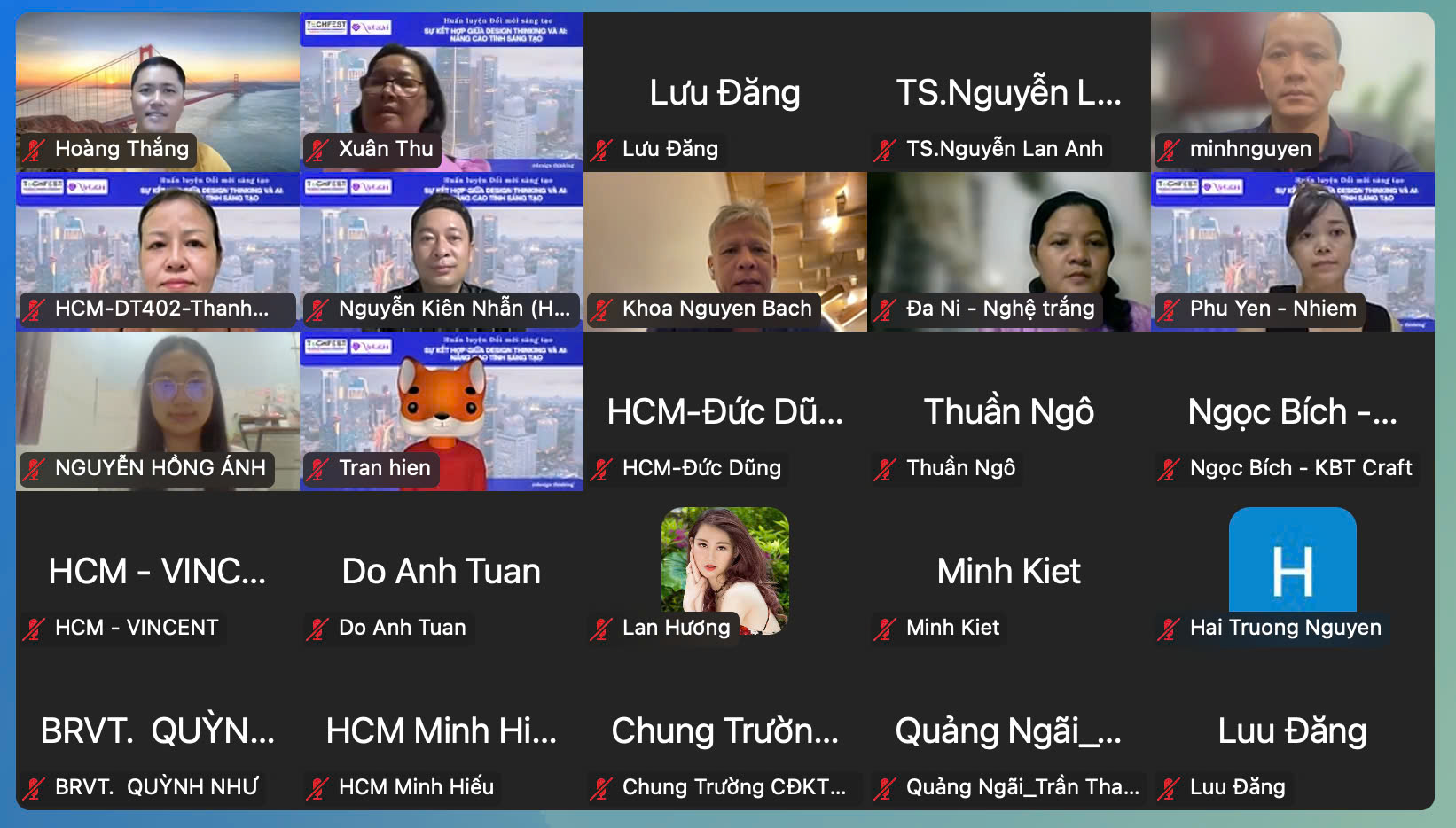Tap the Hai Truong Nguyen tile
1456x828 pixels.
coord(1293,567)
